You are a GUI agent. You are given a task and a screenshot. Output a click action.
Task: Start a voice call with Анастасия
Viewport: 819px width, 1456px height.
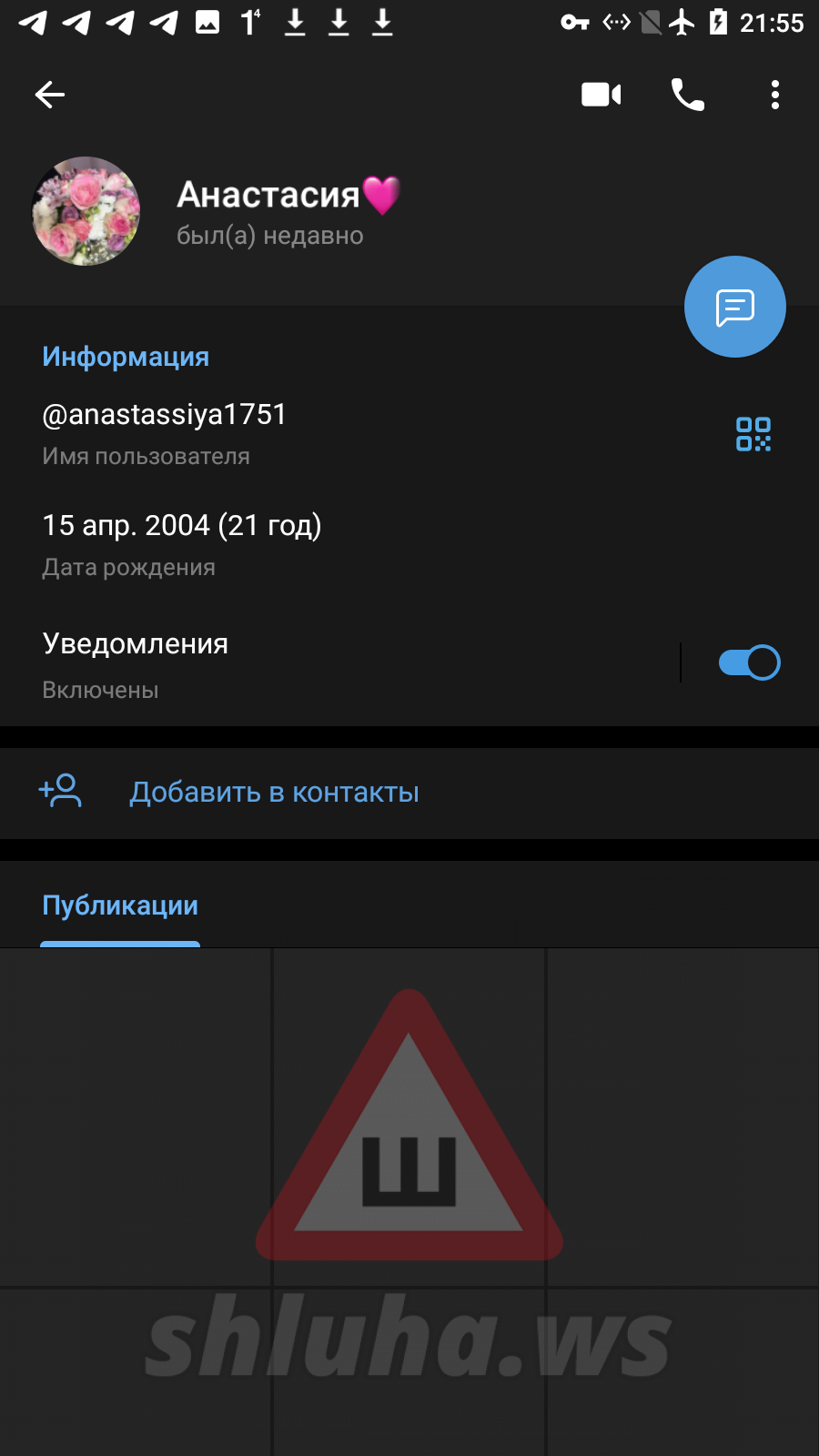pos(687,95)
